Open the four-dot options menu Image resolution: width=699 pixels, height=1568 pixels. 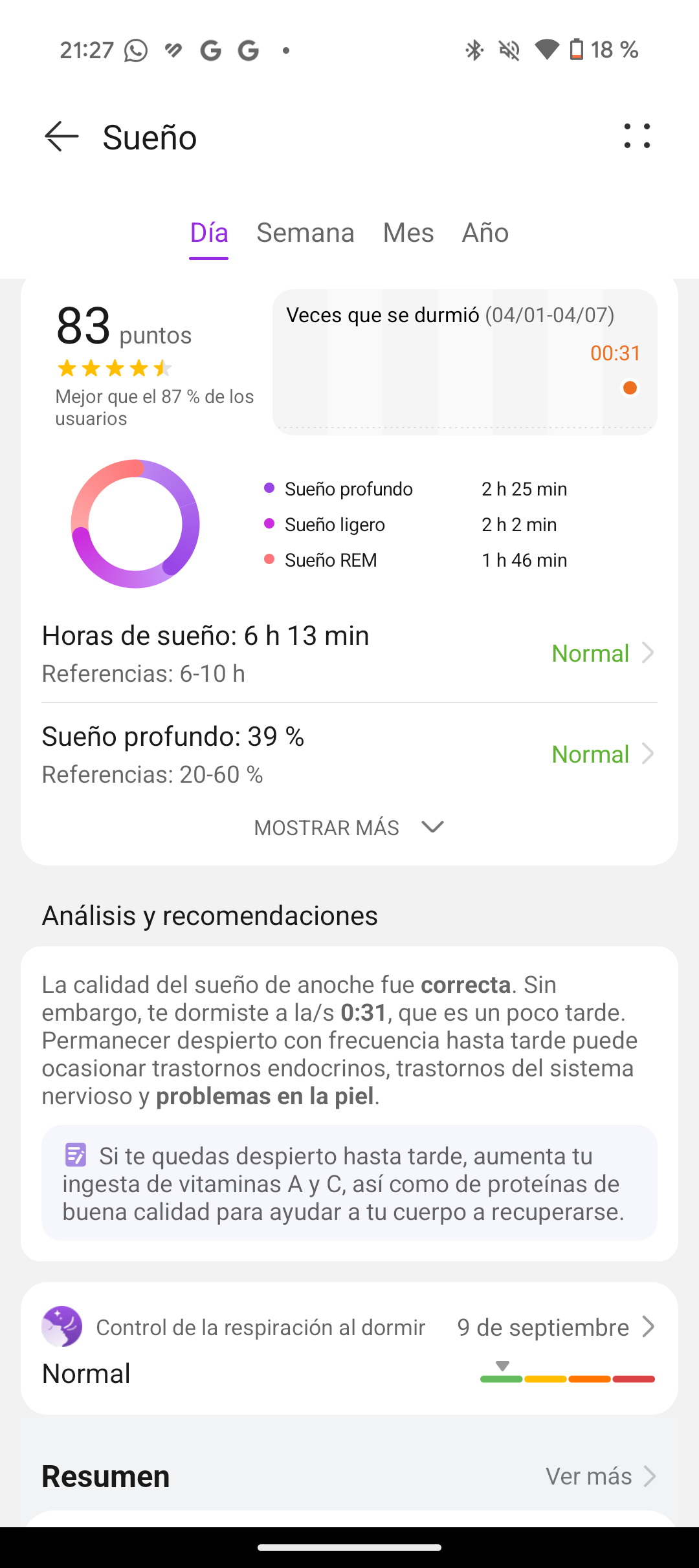click(x=637, y=136)
